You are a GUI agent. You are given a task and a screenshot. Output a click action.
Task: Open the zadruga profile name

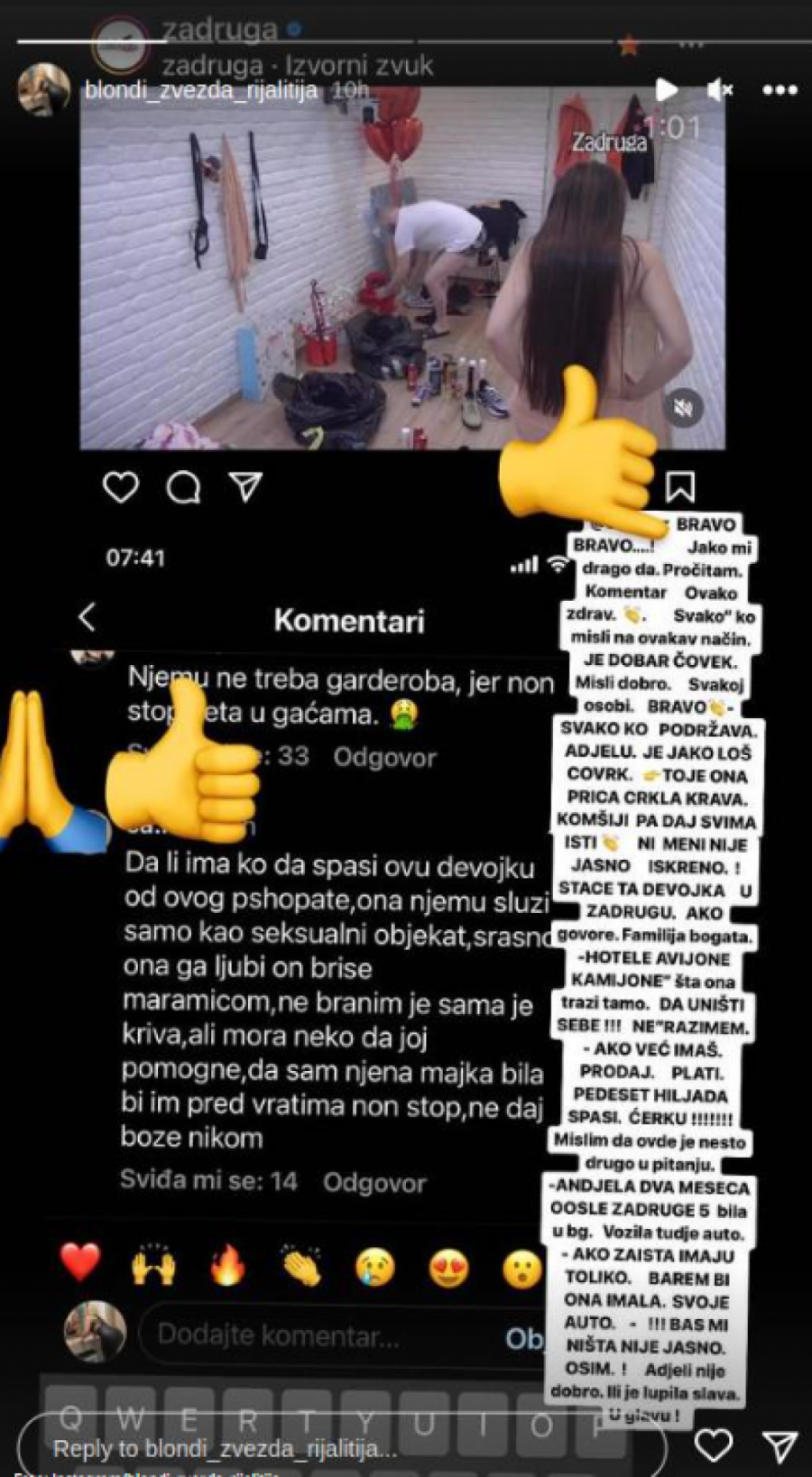pyautogui.click(x=219, y=29)
